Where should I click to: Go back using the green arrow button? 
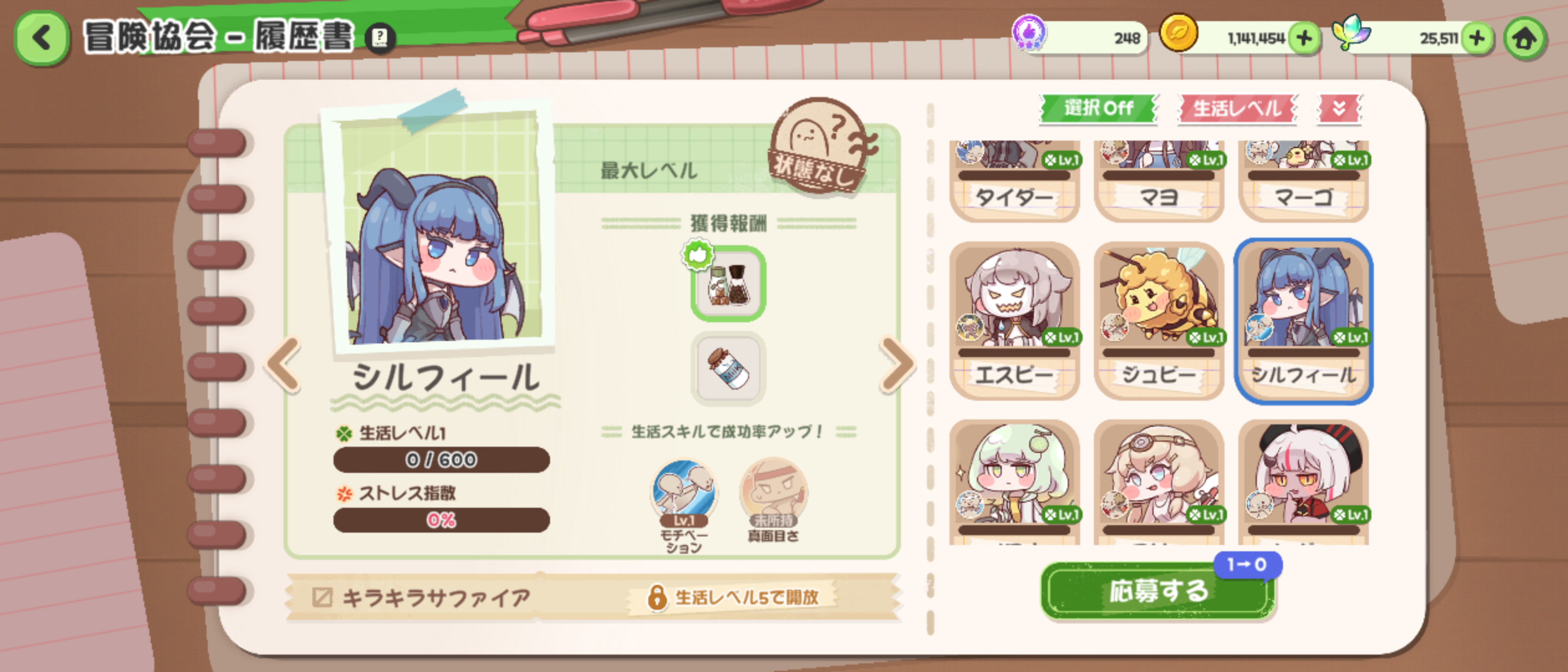click(x=41, y=38)
